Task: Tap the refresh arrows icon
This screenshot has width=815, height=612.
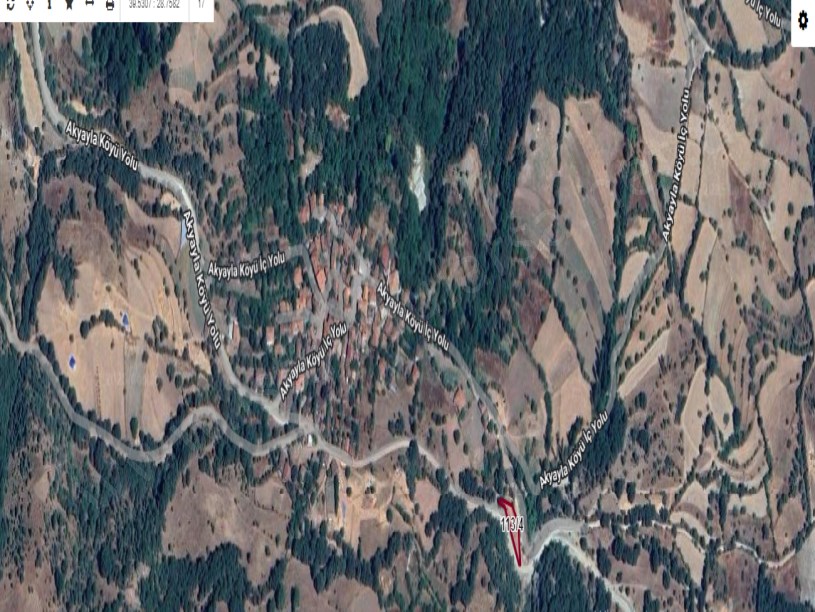Action: [10, 4]
